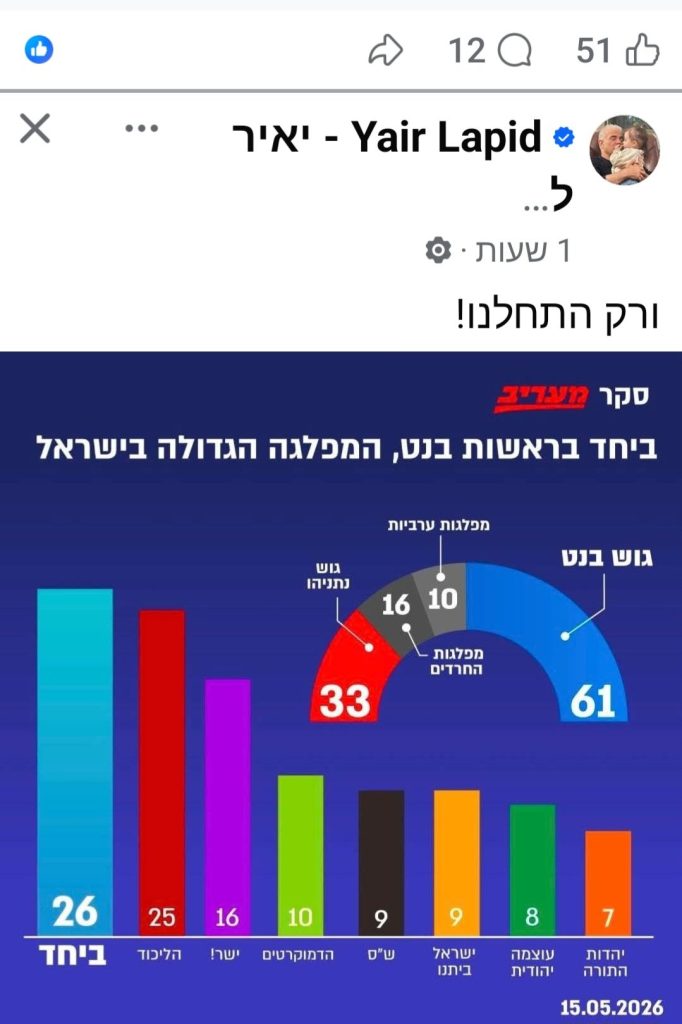Image resolution: width=682 pixels, height=1024 pixels.
Task: Share the post via the arrow icon
Action: [386, 51]
